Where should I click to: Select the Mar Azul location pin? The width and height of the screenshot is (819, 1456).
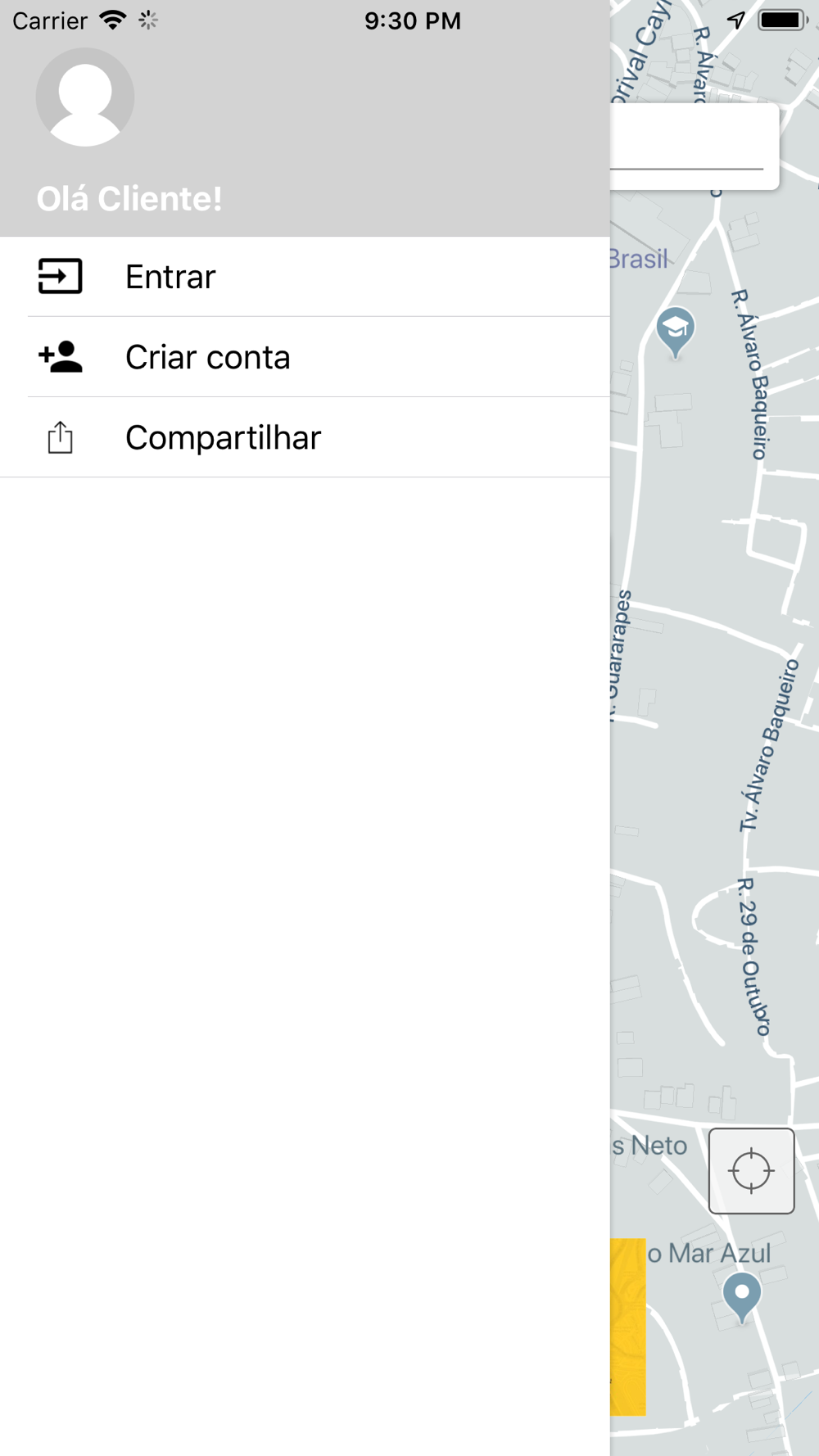coord(742,1297)
